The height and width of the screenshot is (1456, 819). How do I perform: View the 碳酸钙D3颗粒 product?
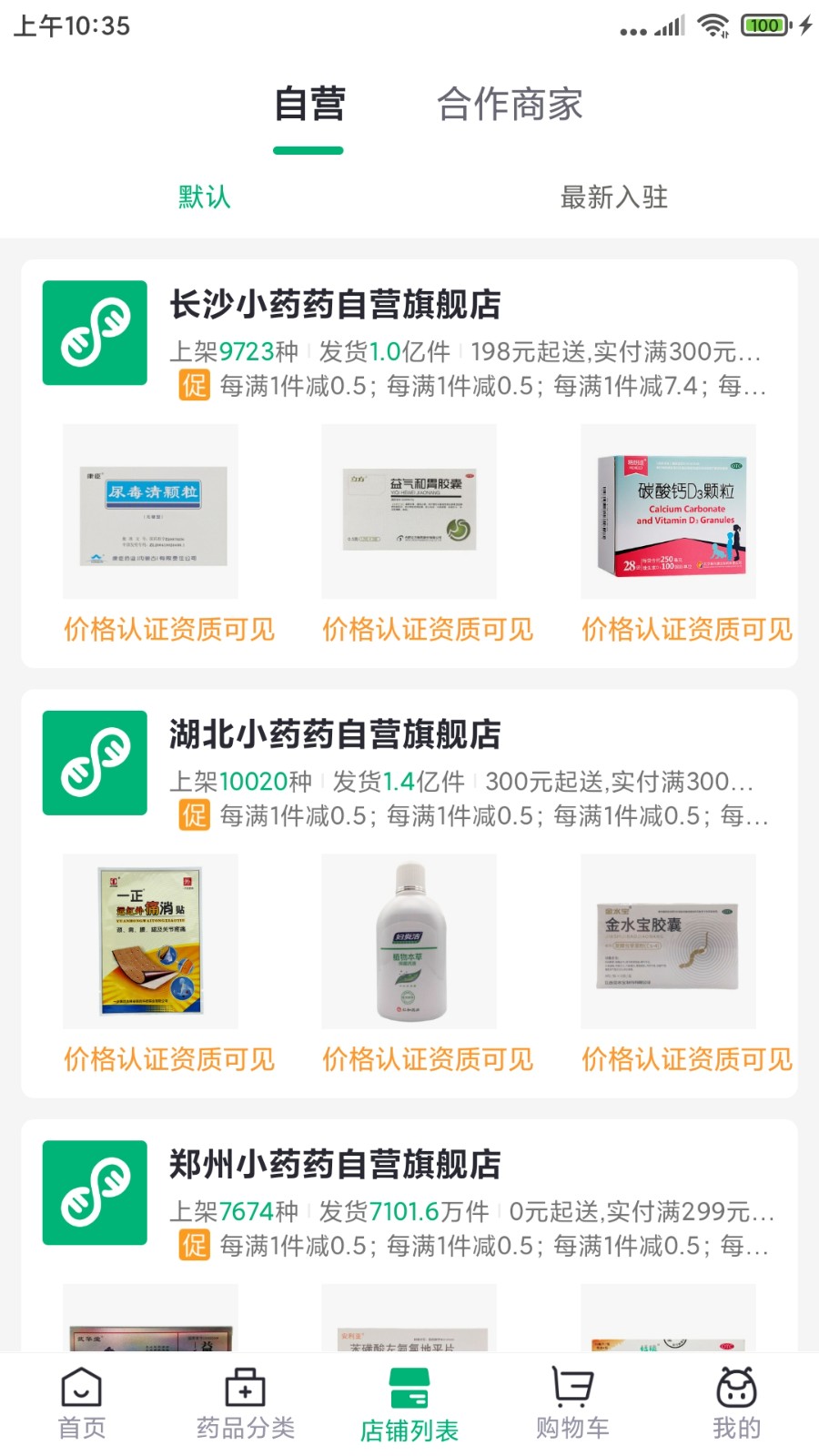click(x=669, y=512)
